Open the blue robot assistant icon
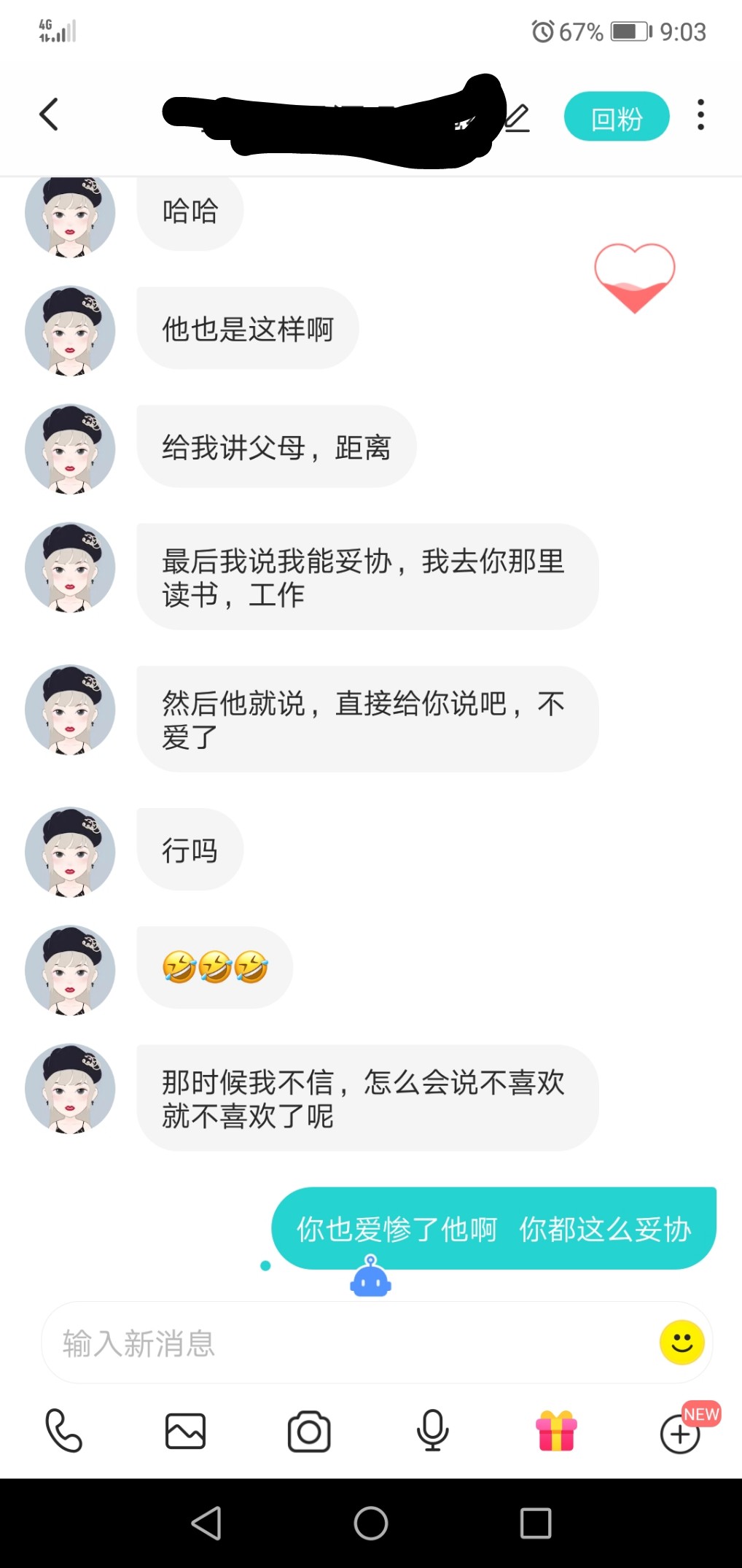The height and width of the screenshot is (1568, 742). (370, 1276)
